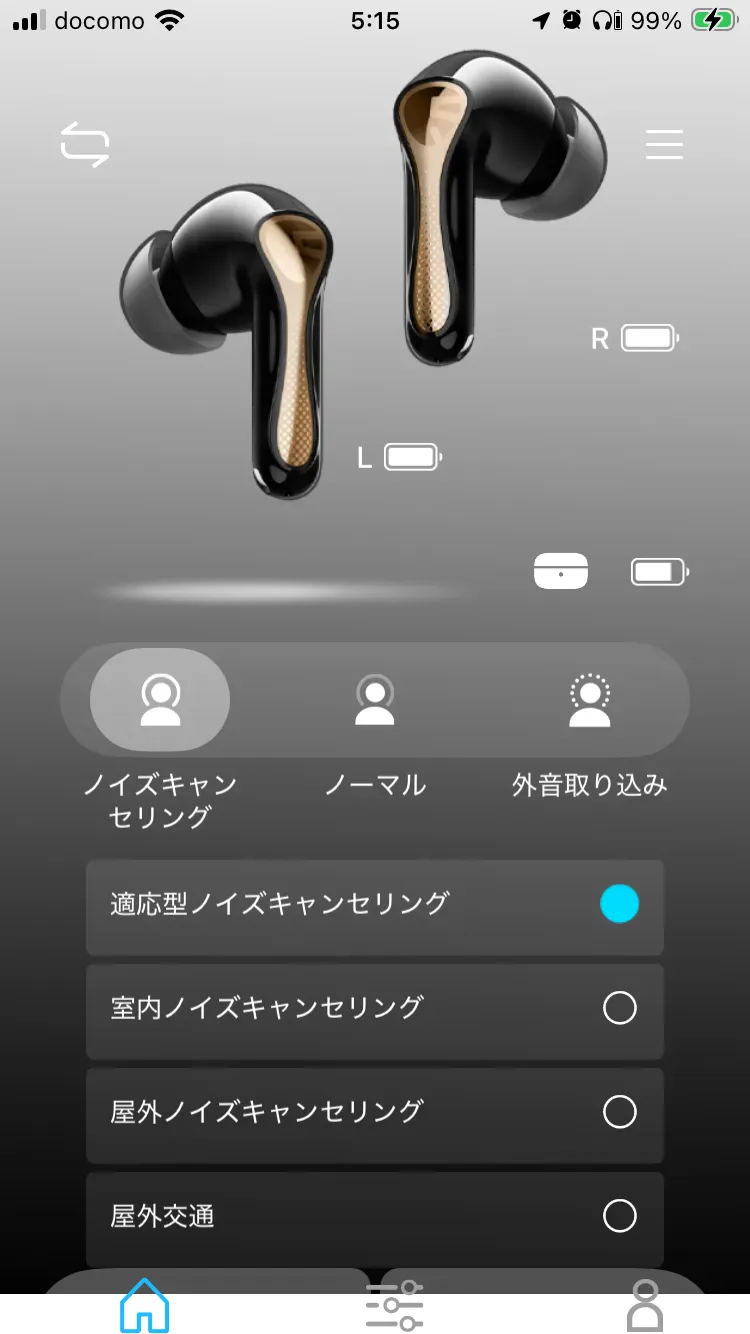Select the ノーマル mode icon
Viewport: 750px width, 1334px height.
tap(375, 699)
